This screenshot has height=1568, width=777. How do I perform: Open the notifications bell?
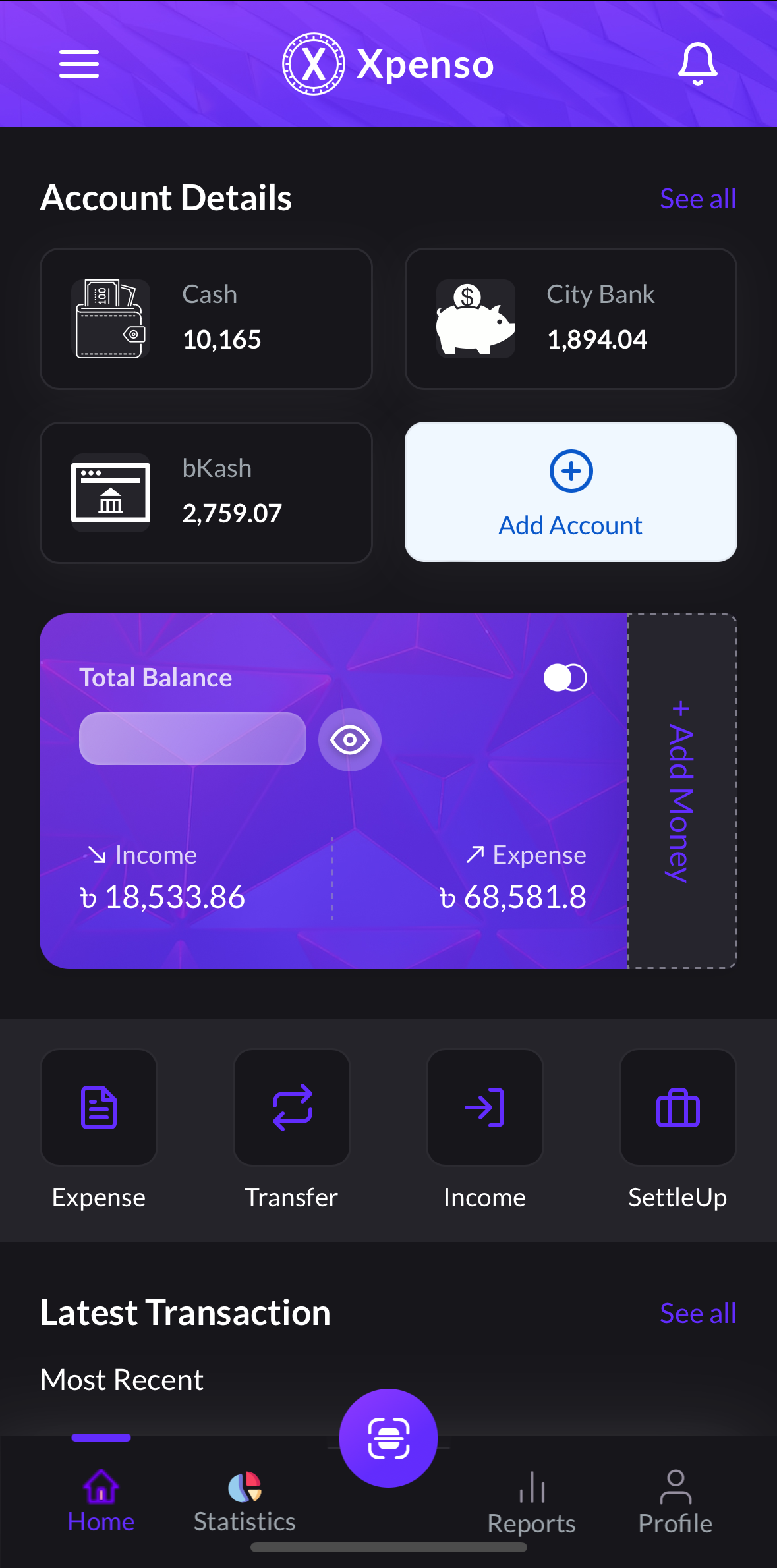pos(697,64)
